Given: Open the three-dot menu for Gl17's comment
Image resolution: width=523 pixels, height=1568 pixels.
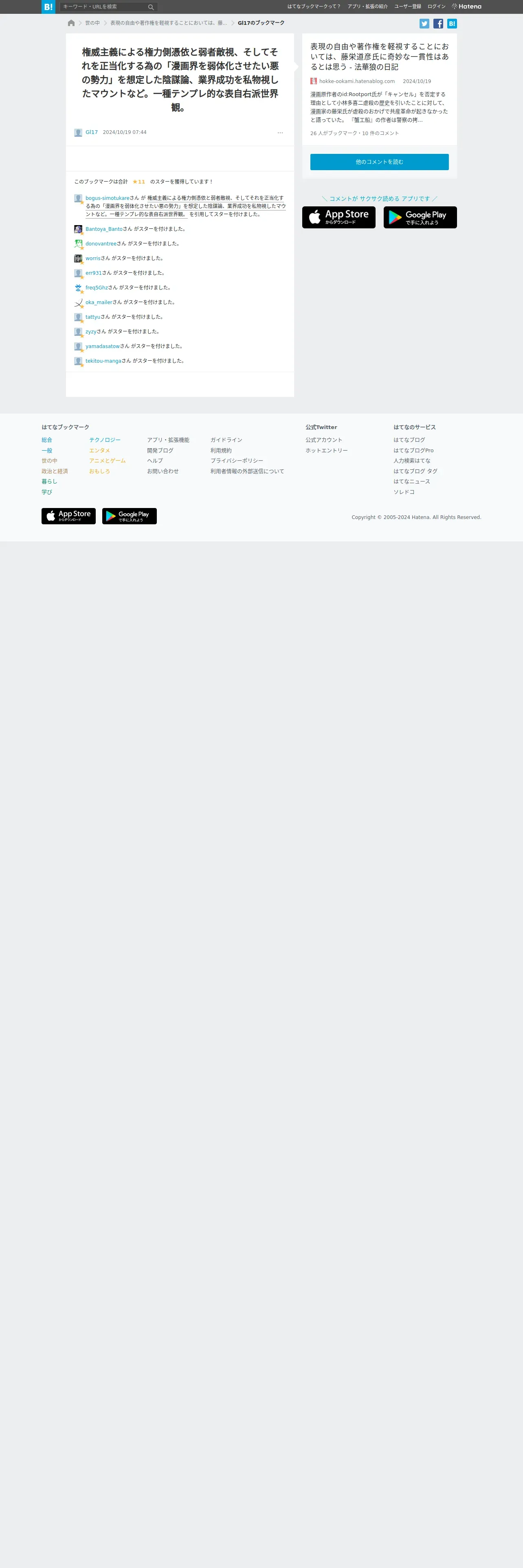Looking at the screenshot, I should 280,133.
